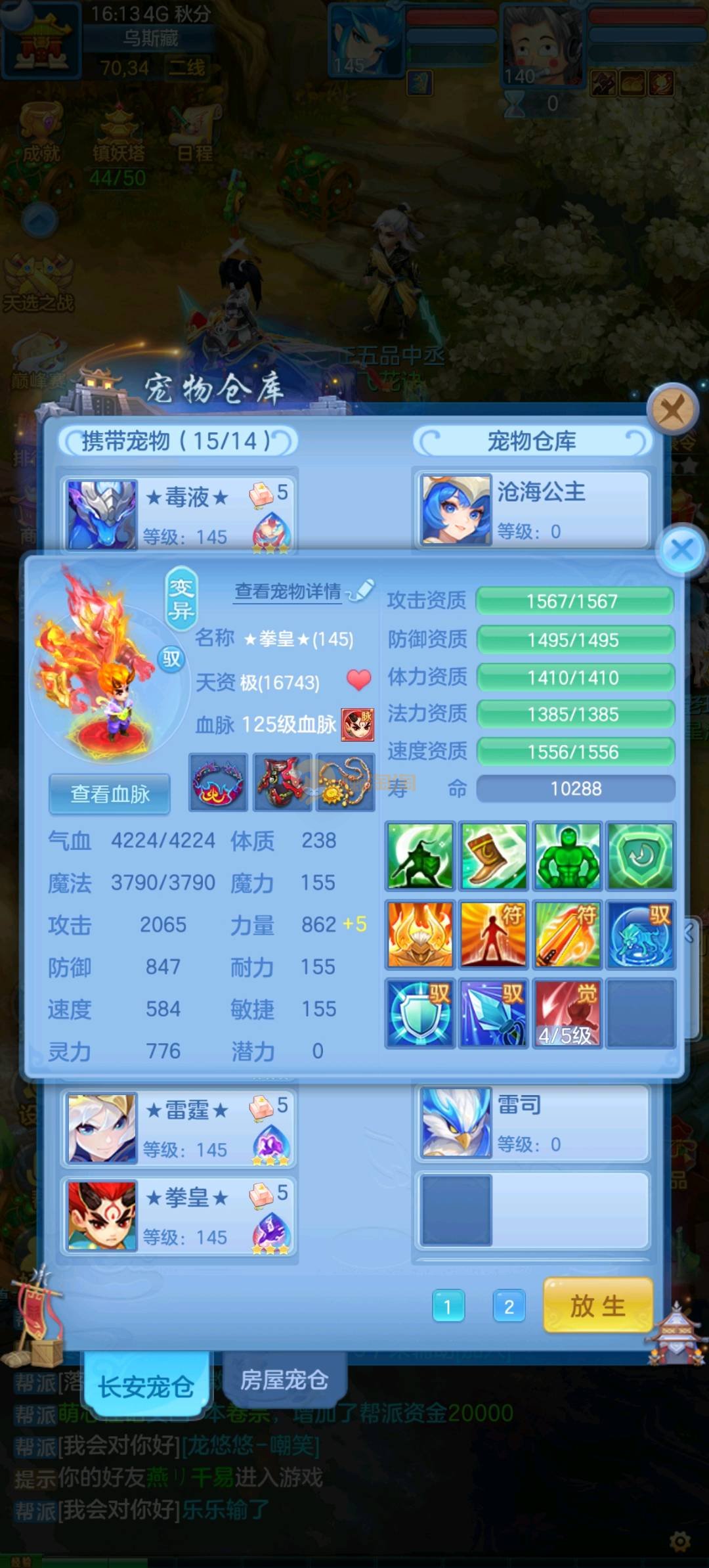Tap the red heart favorite icon
This screenshot has height=1568, width=709.
coord(358,680)
